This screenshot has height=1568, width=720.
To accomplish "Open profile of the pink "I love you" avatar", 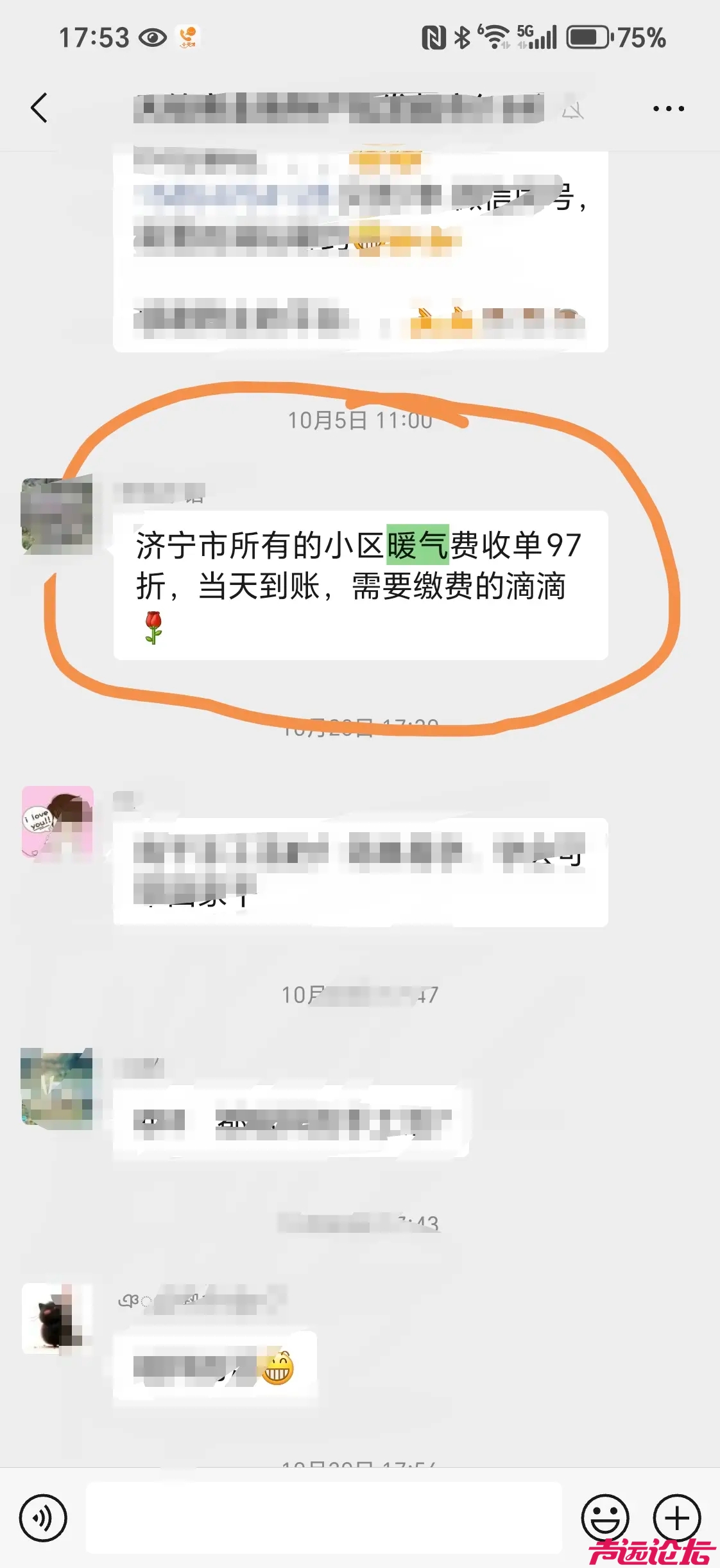I will point(57,823).
